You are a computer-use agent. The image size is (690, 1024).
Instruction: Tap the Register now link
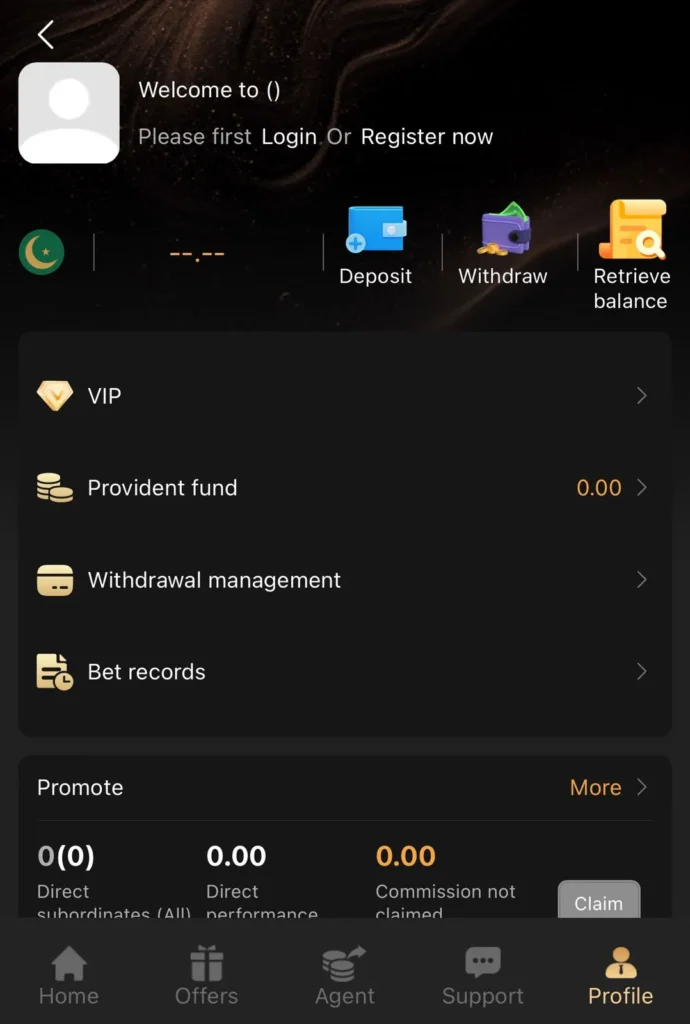427,137
